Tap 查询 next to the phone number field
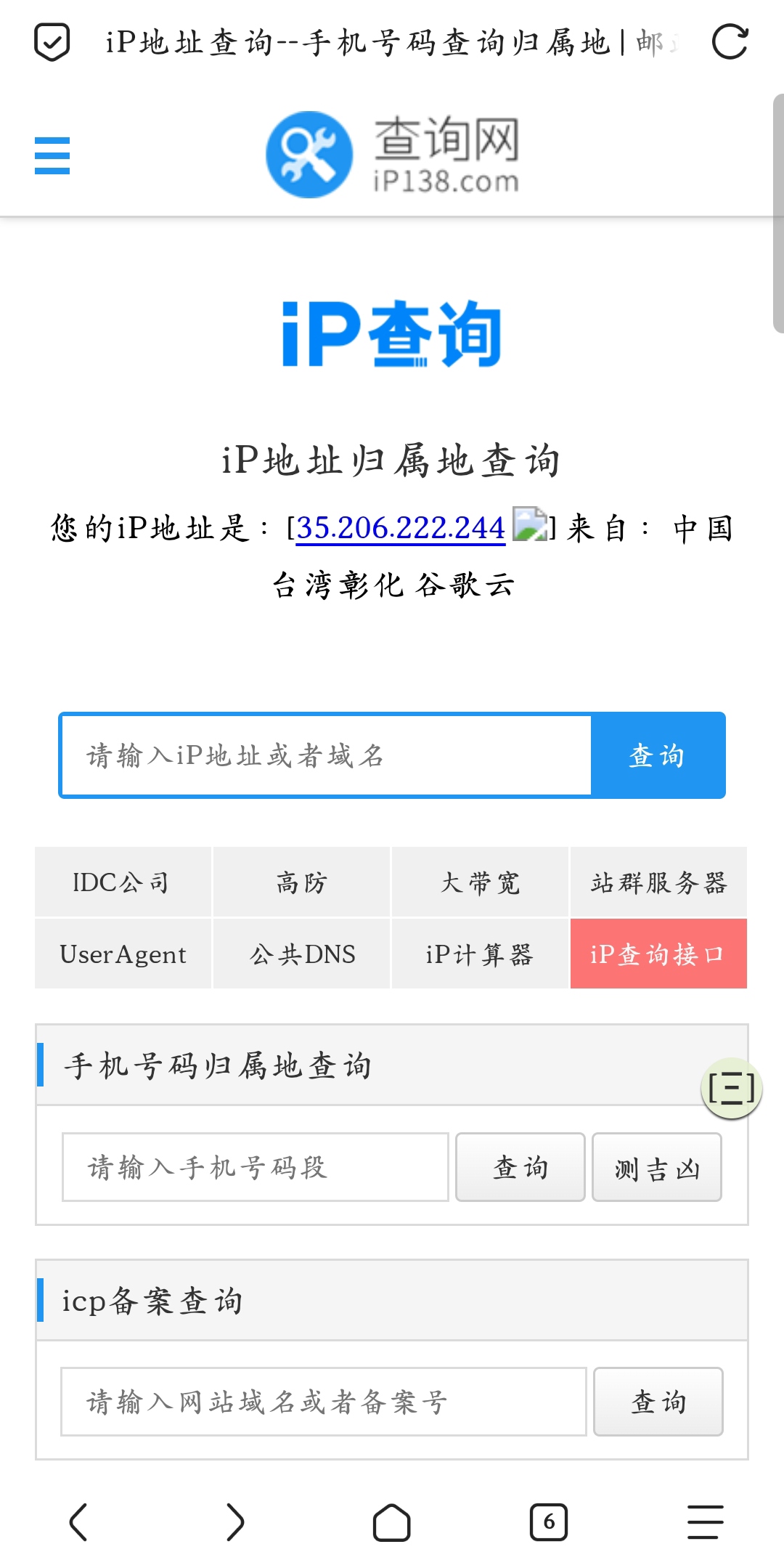This screenshot has width=784, height=1560. [x=520, y=1167]
